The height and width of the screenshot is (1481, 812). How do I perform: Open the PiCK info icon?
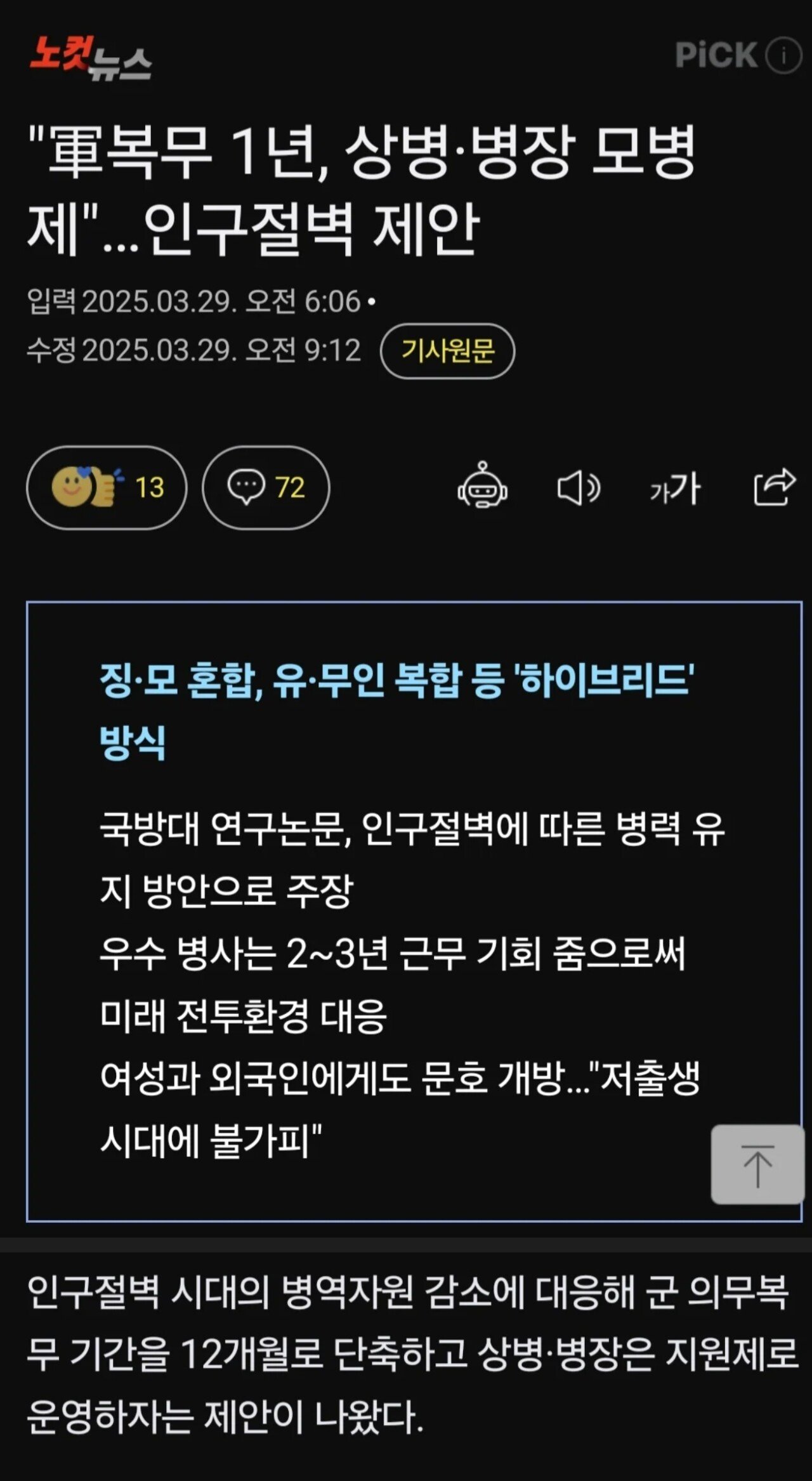[783, 56]
